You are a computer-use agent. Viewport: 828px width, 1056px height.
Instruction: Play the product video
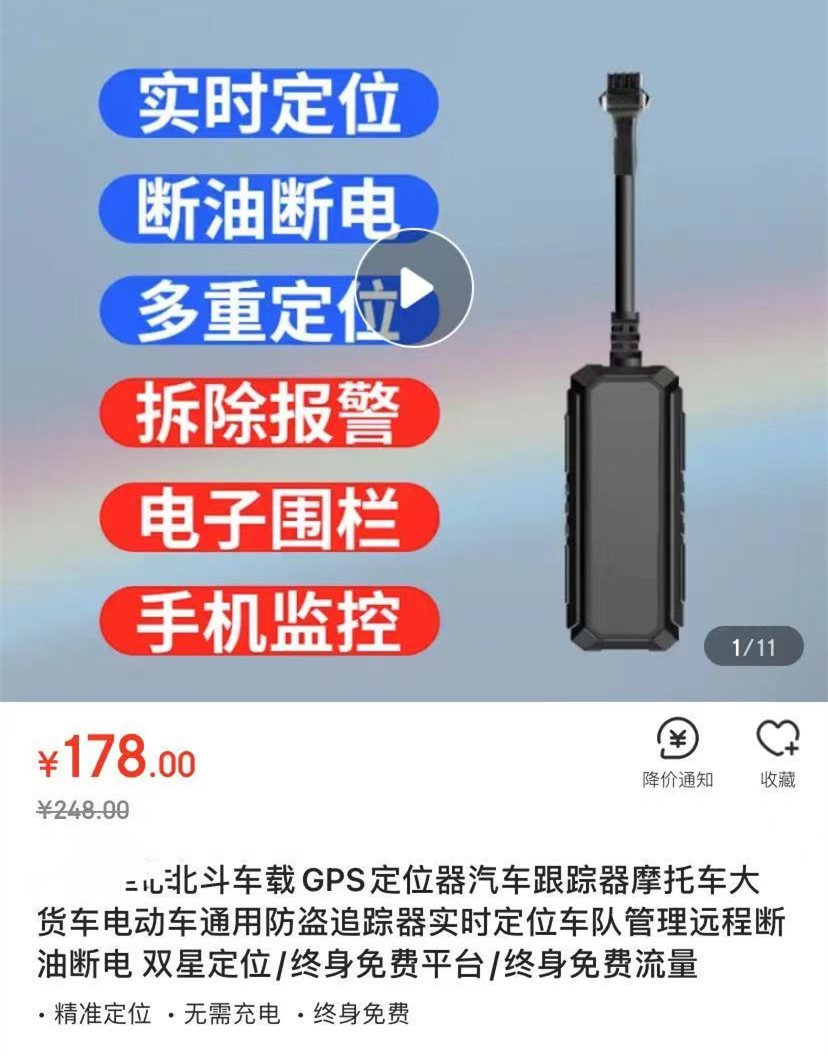pyautogui.click(x=414, y=288)
